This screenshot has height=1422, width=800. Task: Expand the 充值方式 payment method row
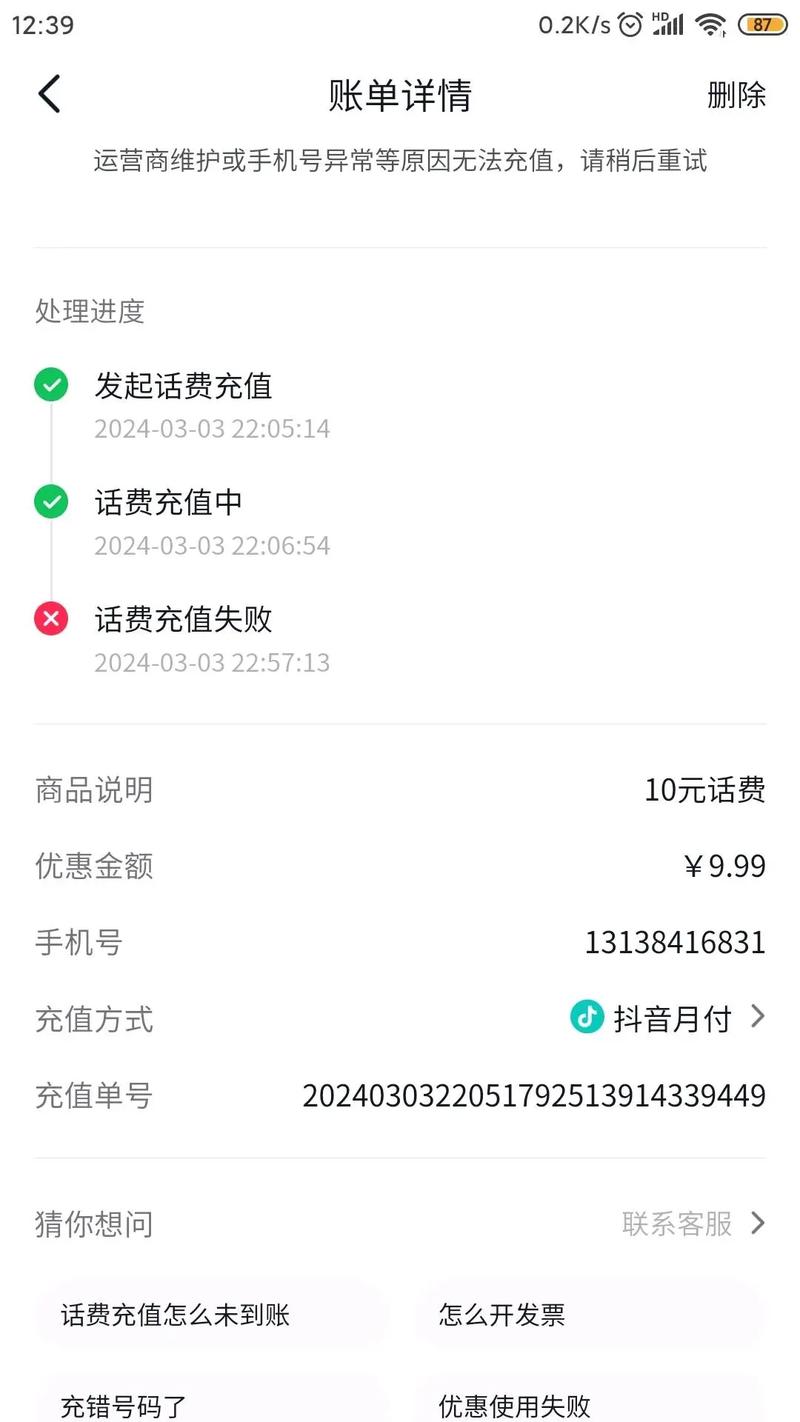(400, 1019)
